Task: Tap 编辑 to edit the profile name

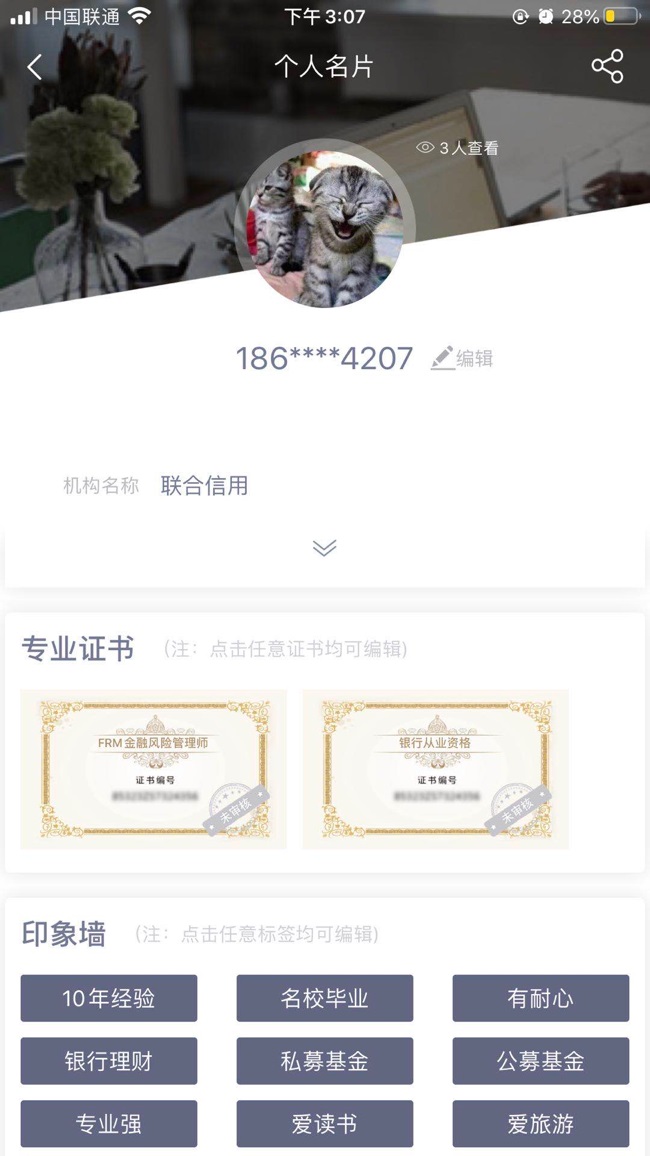Action: point(462,358)
